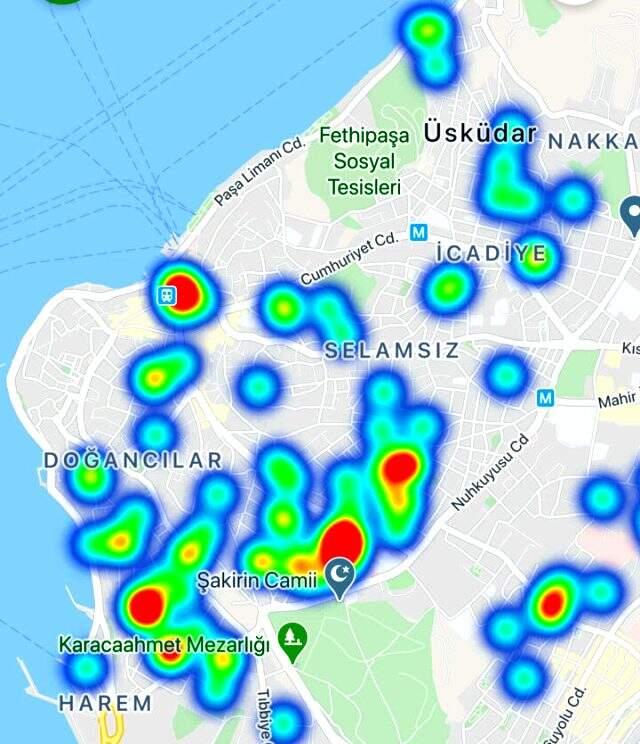Tap the rail station icon on the coast
The width and height of the screenshot is (640, 744).
(x=166, y=295)
